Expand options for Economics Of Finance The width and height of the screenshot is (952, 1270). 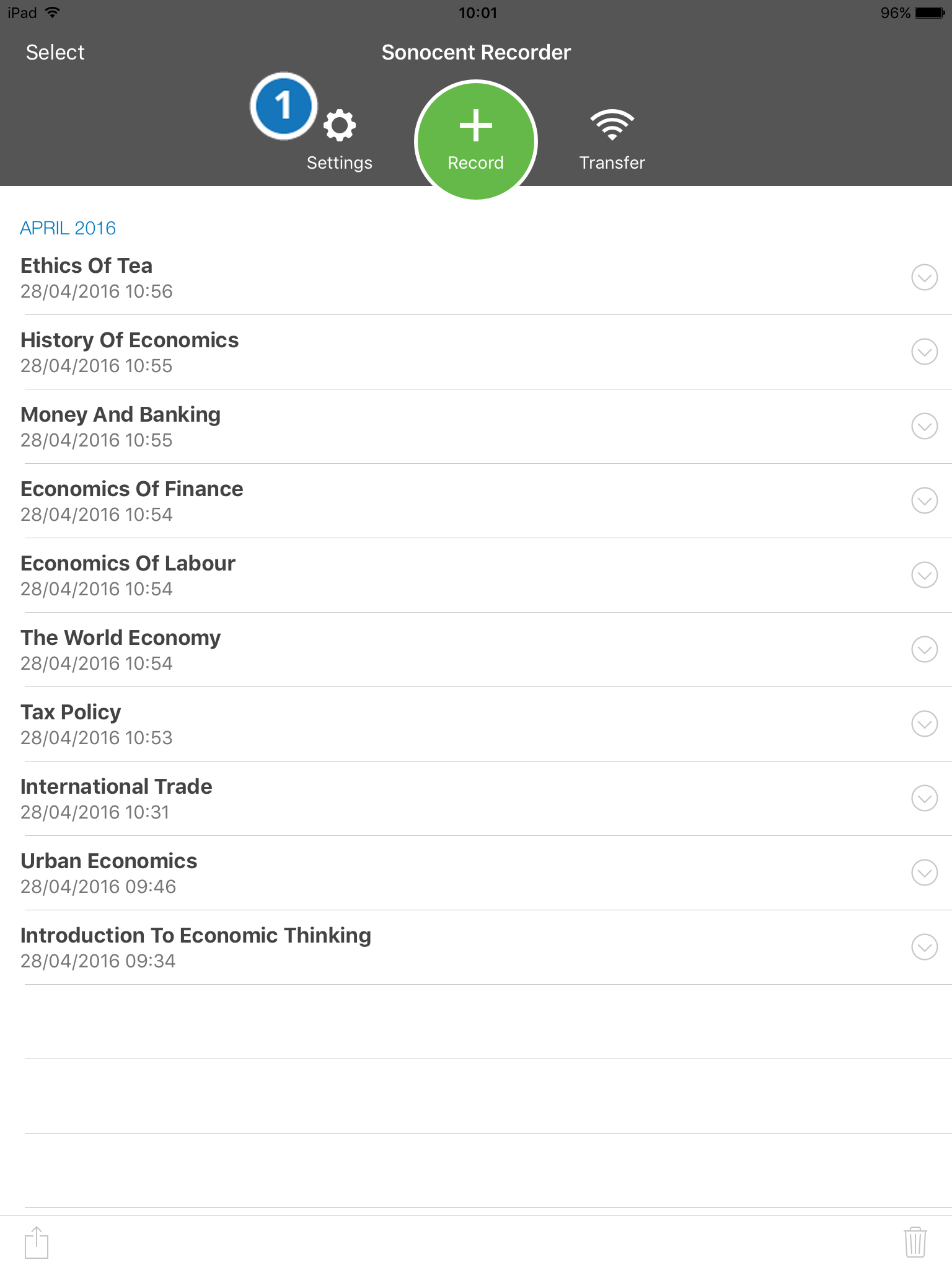[924, 500]
